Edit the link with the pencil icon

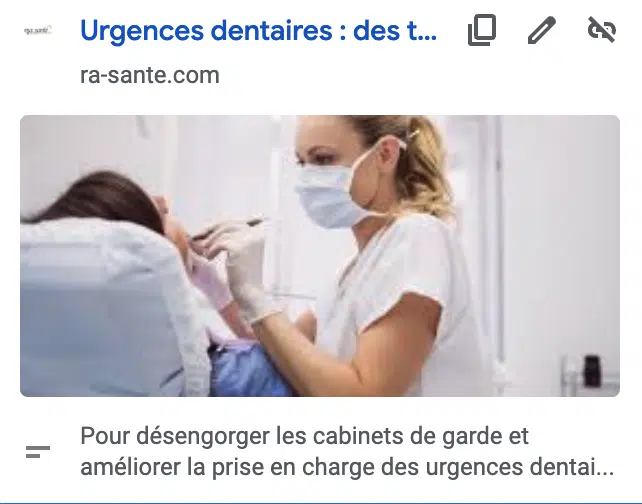coord(541,32)
